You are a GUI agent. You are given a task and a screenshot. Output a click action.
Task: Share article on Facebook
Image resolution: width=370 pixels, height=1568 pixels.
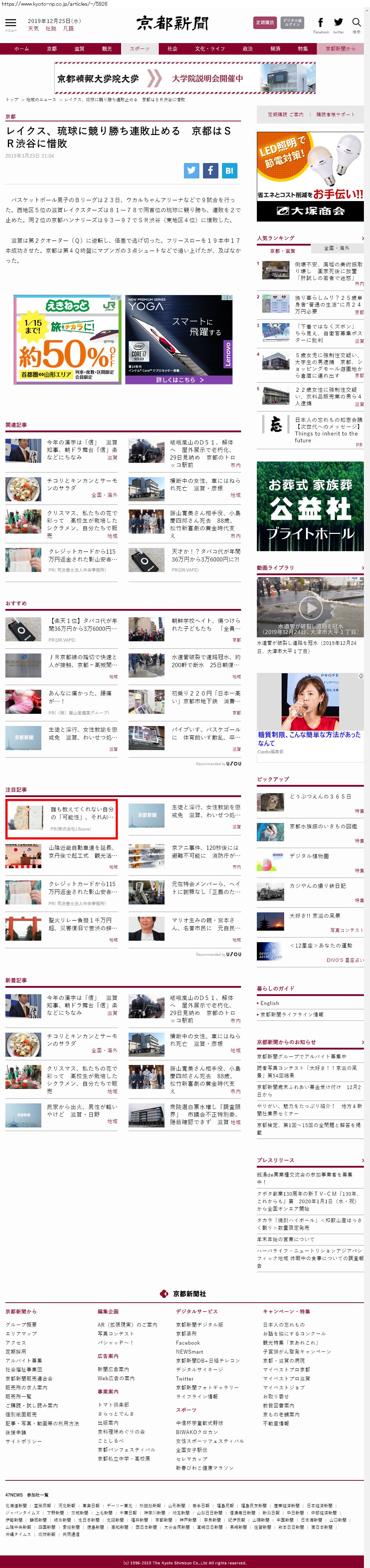click(211, 171)
